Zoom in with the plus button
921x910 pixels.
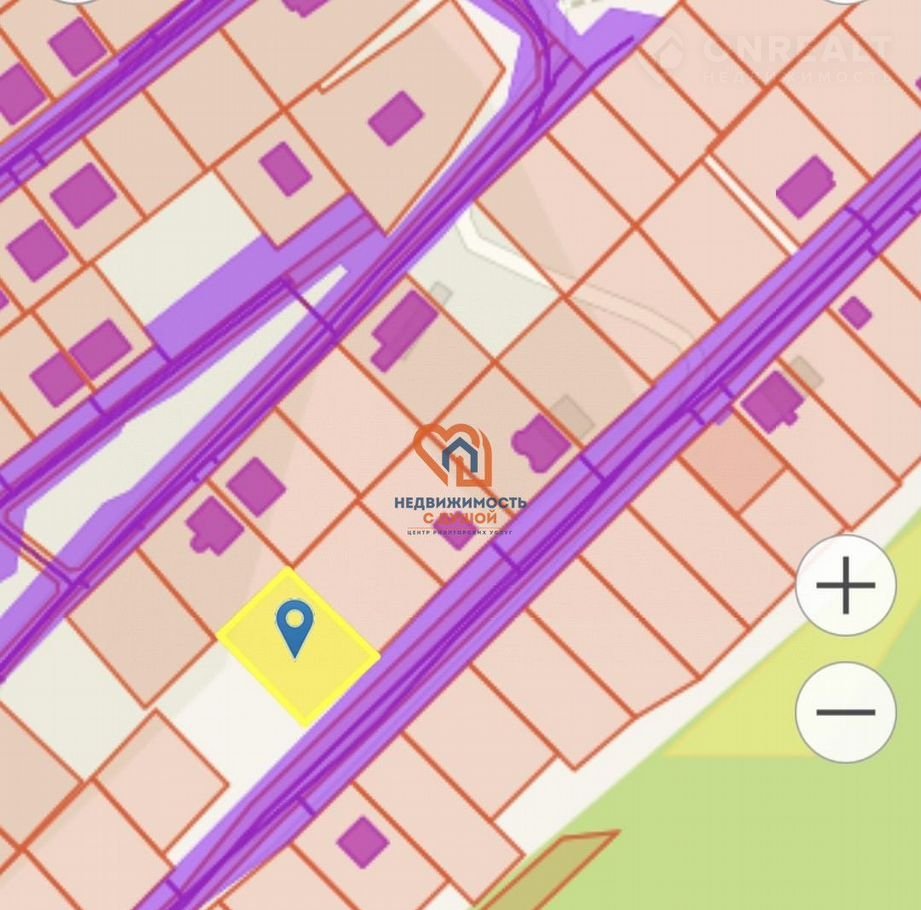pos(846,585)
